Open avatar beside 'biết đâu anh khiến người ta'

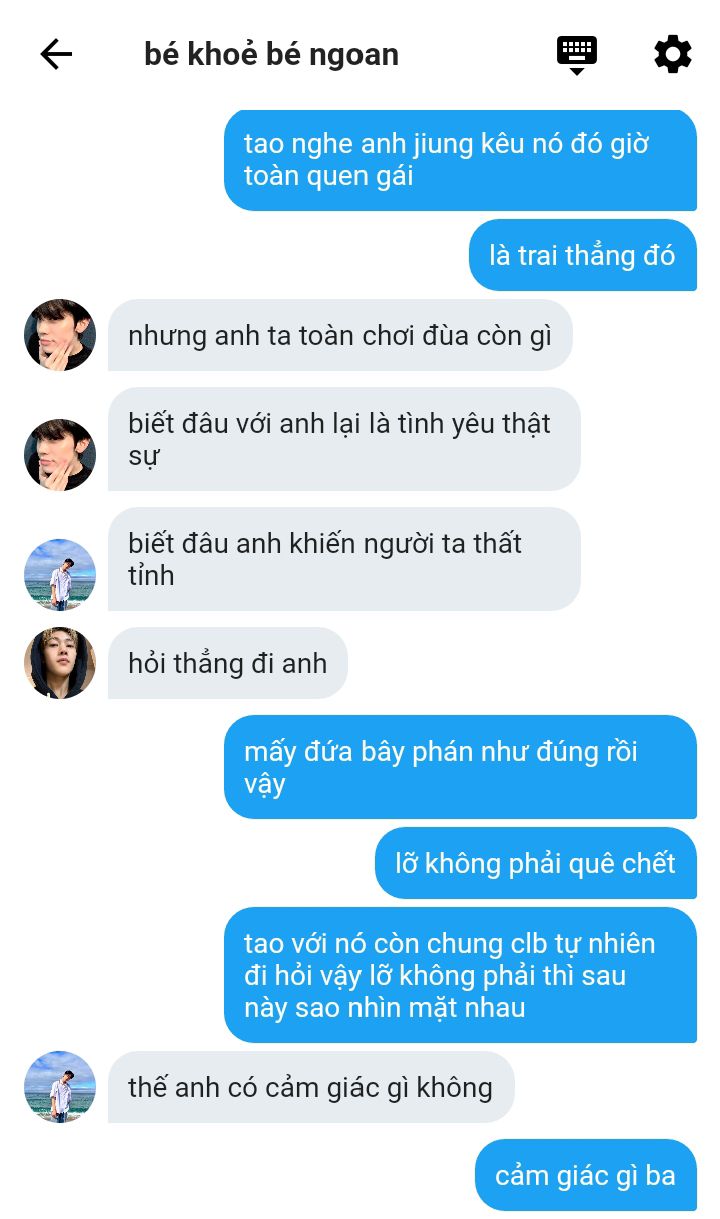tap(60, 575)
